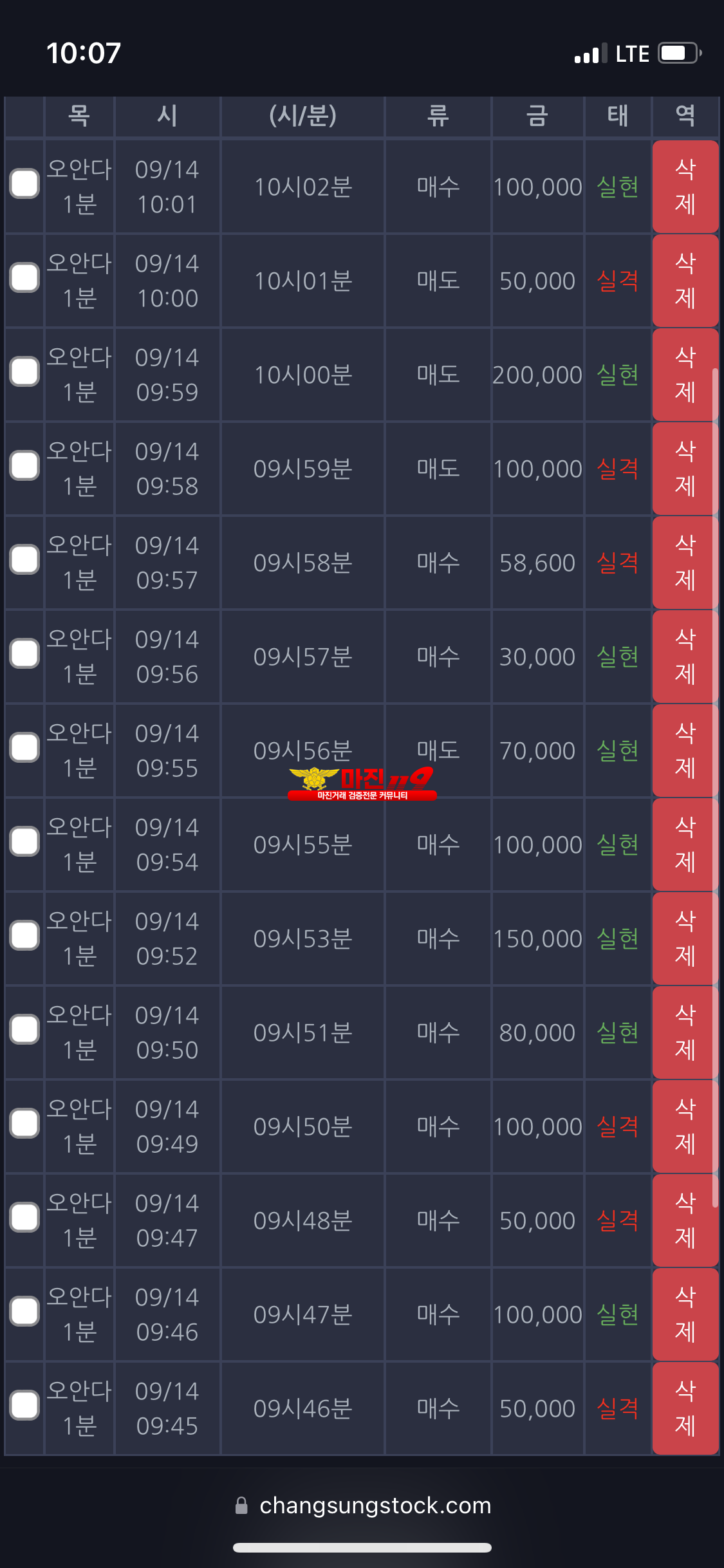Select checkbox for the 09시46분 trade

coord(25,1405)
